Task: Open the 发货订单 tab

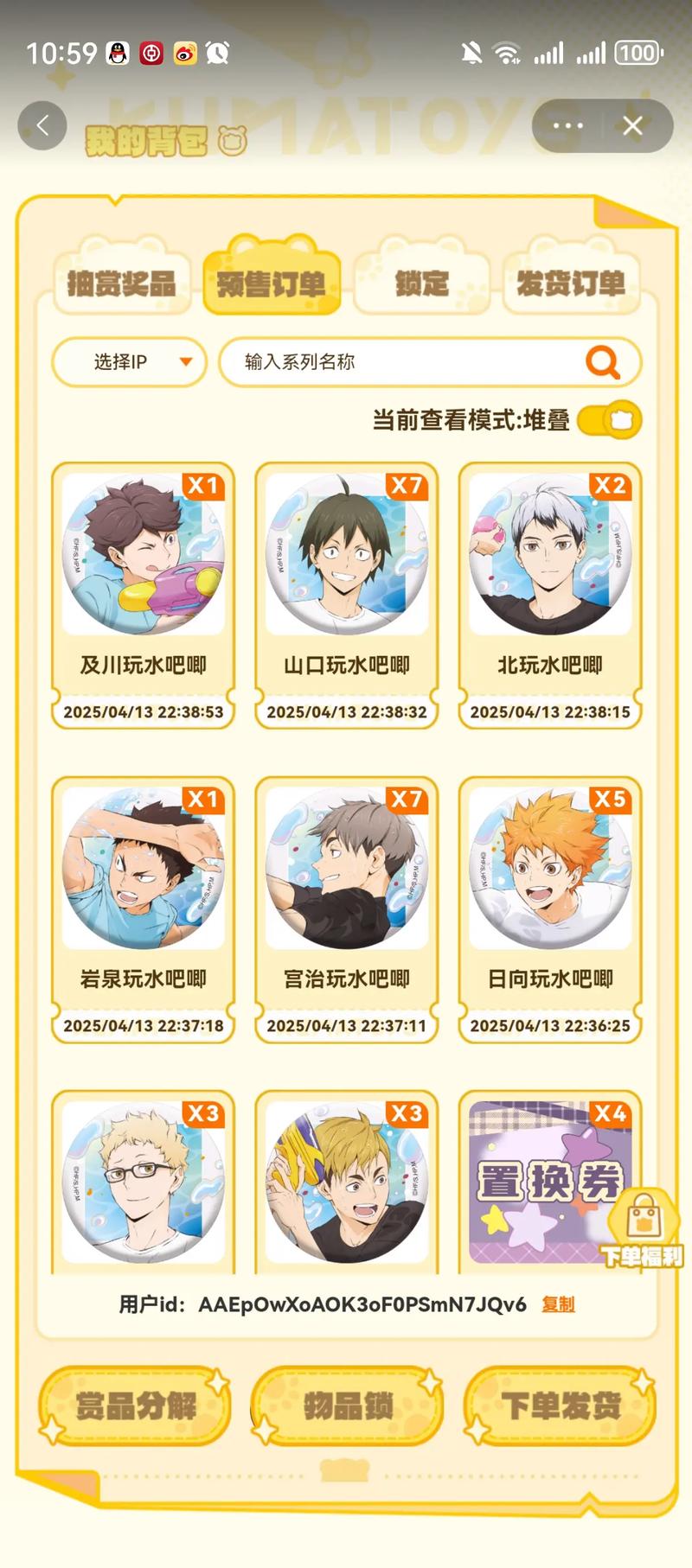Action: tap(572, 282)
